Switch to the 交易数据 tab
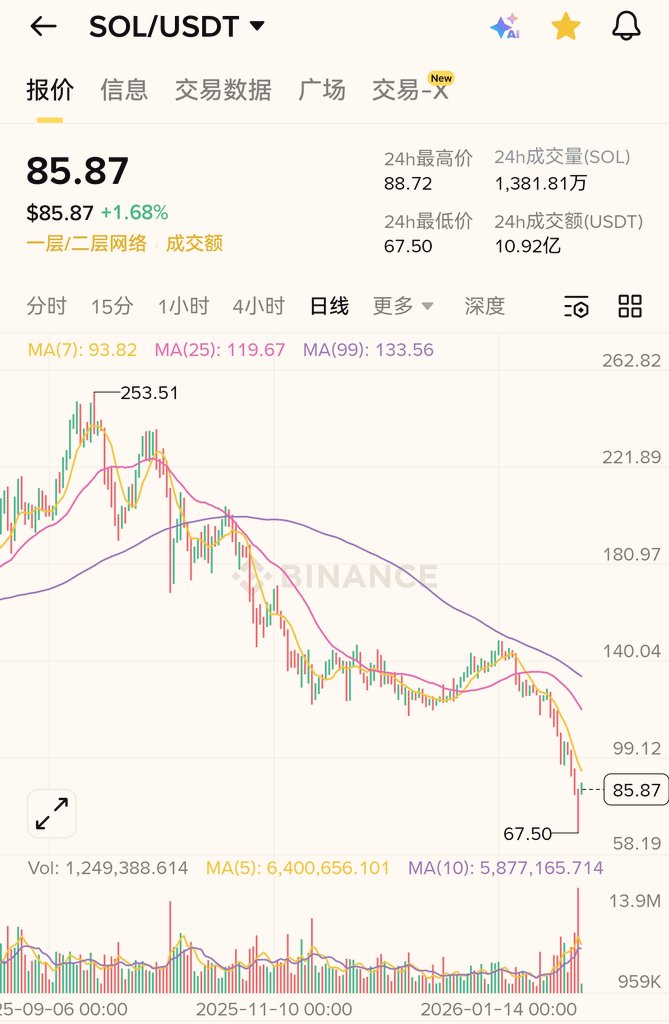This screenshot has width=669, height=1024. (x=223, y=90)
